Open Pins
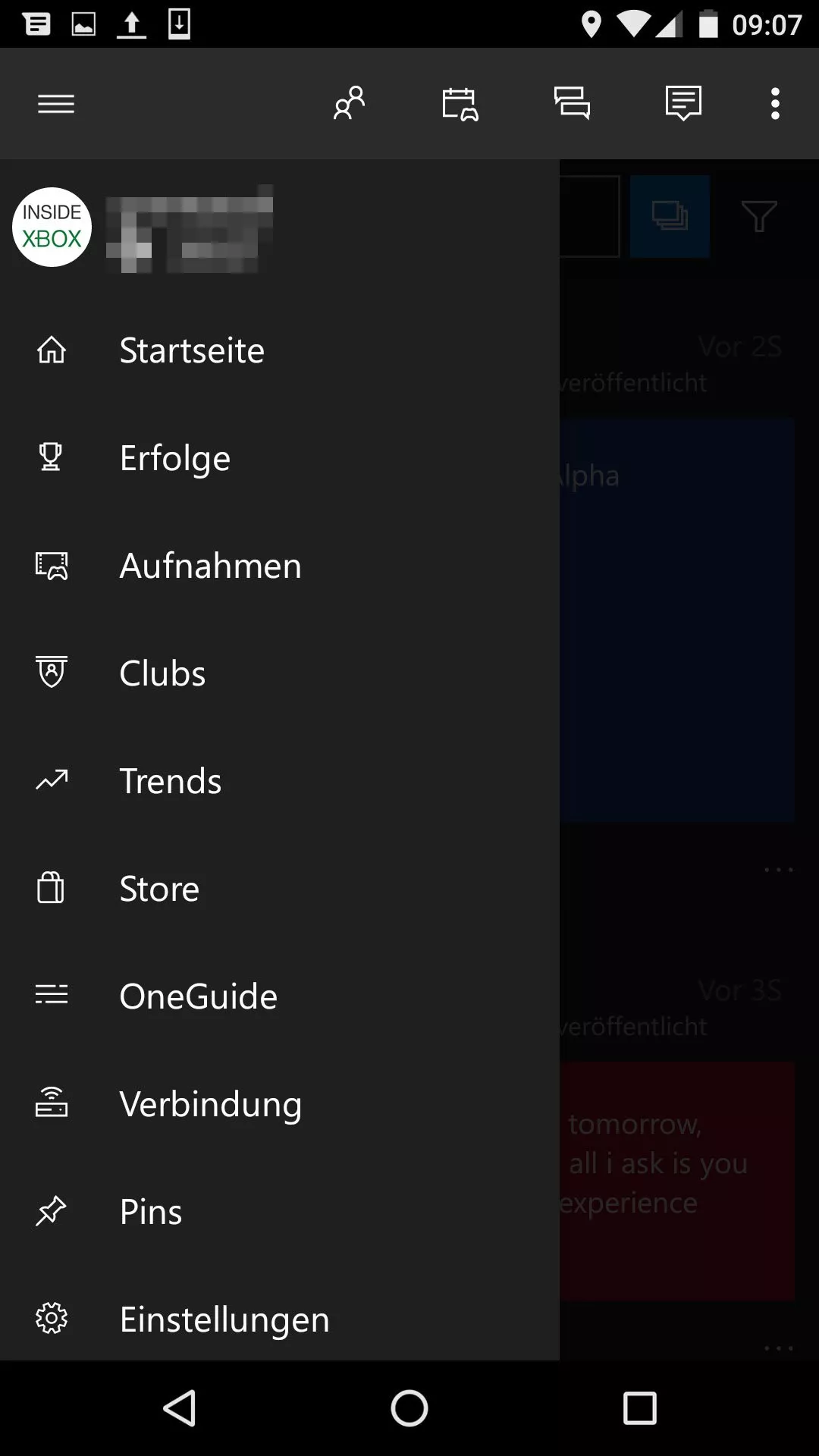This screenshot has width=819, height=1456. 280,1212
